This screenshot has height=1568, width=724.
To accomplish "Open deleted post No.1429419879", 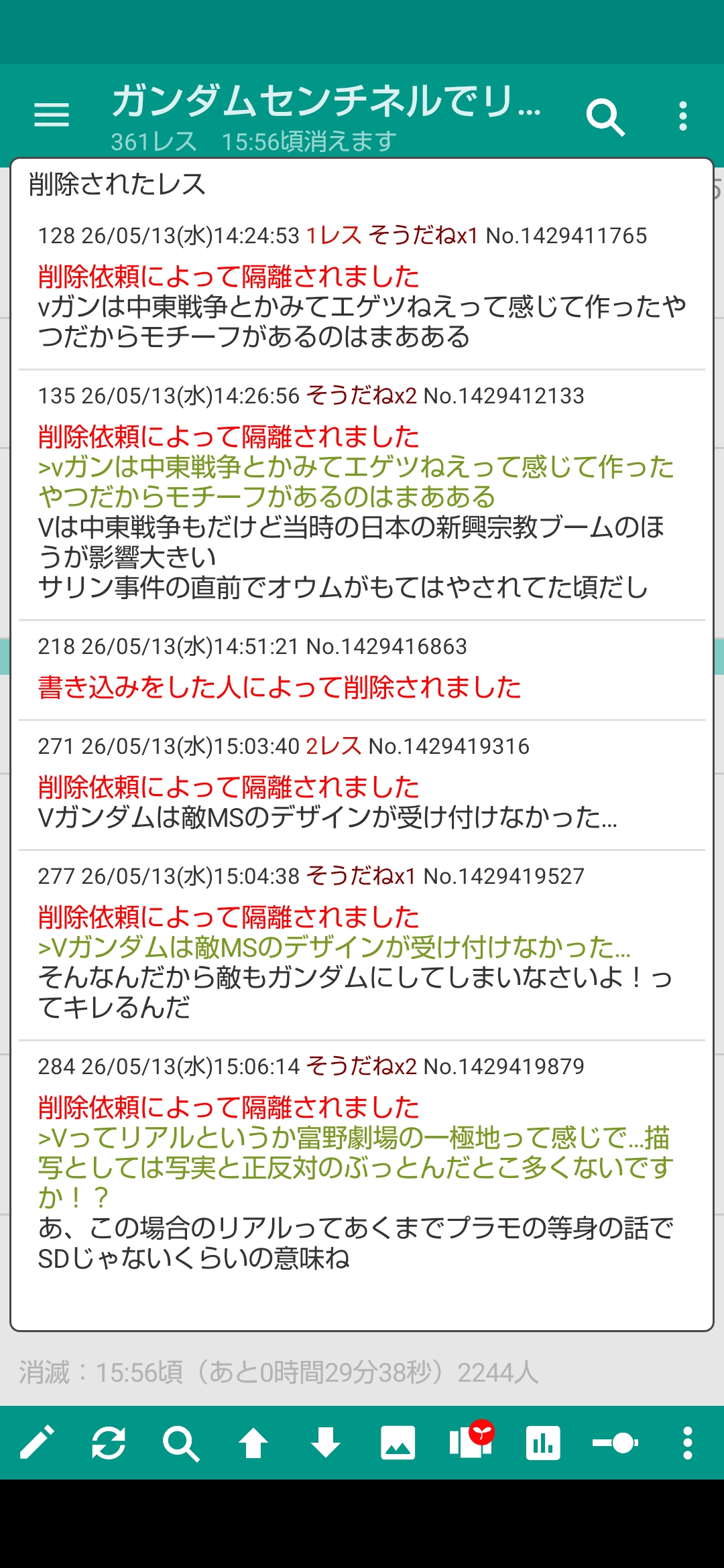I will tap(362, 1166).
